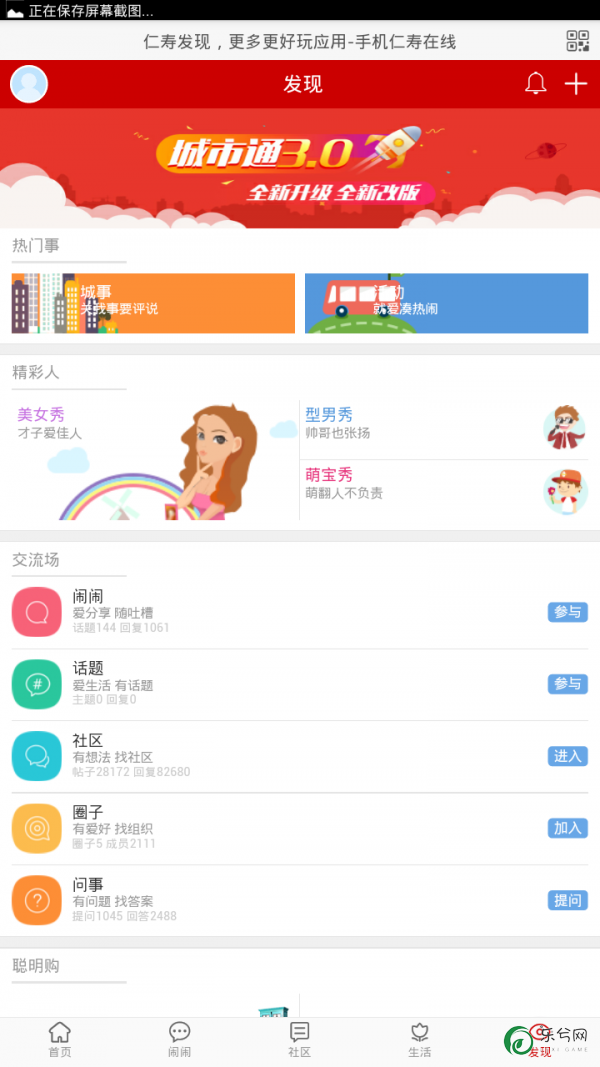Switch to the 闹闹 bottom tab
This screenshot has height=1067, width=600.
coord(180,1040)
